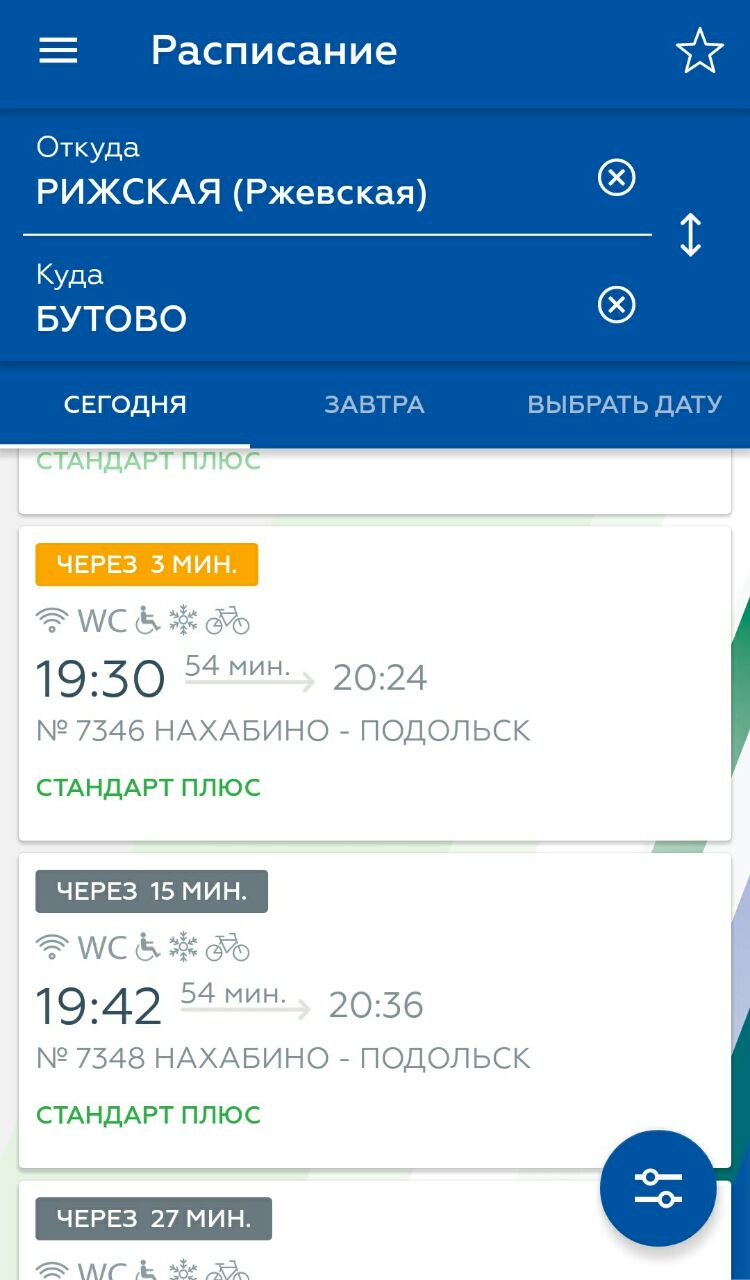Select the СЕГОДНЯ tab

click(x=125, y=405)
